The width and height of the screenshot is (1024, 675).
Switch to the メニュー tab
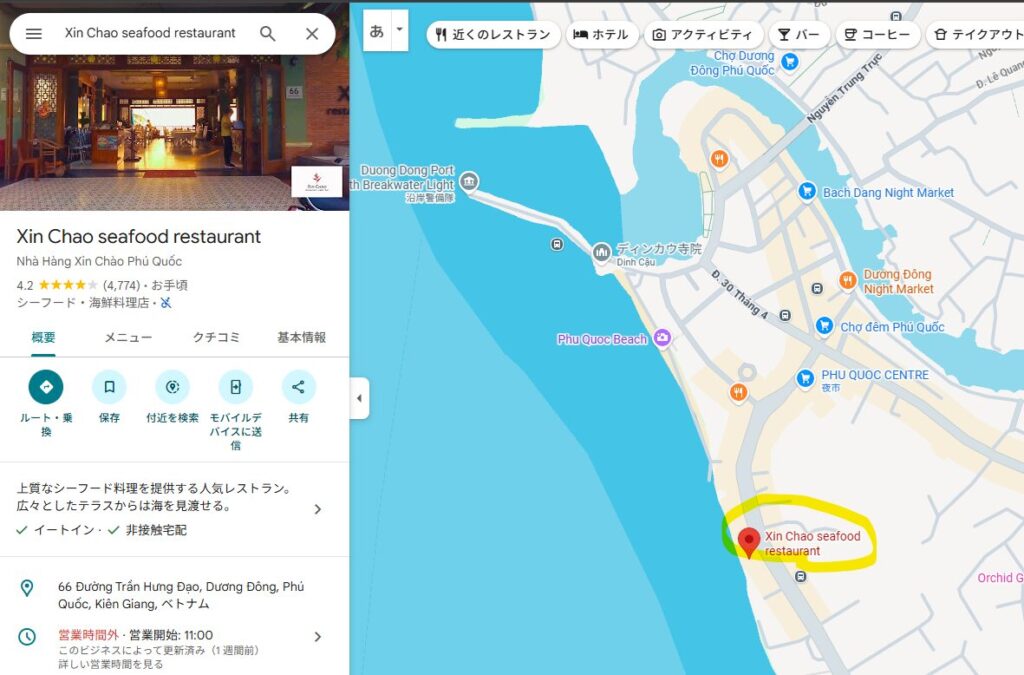coord(128,337)
